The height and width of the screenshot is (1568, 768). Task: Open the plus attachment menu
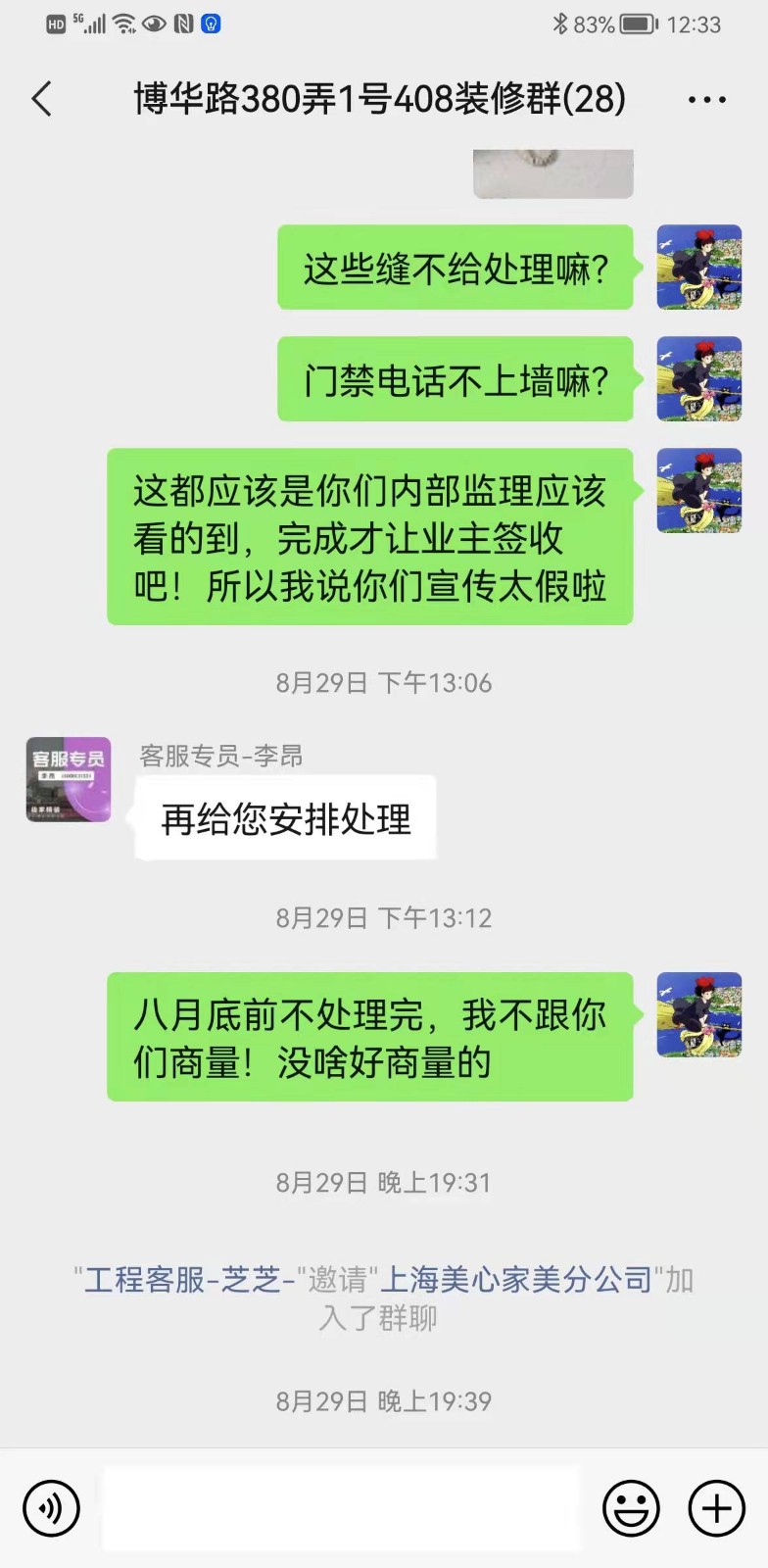(717, 1507)
